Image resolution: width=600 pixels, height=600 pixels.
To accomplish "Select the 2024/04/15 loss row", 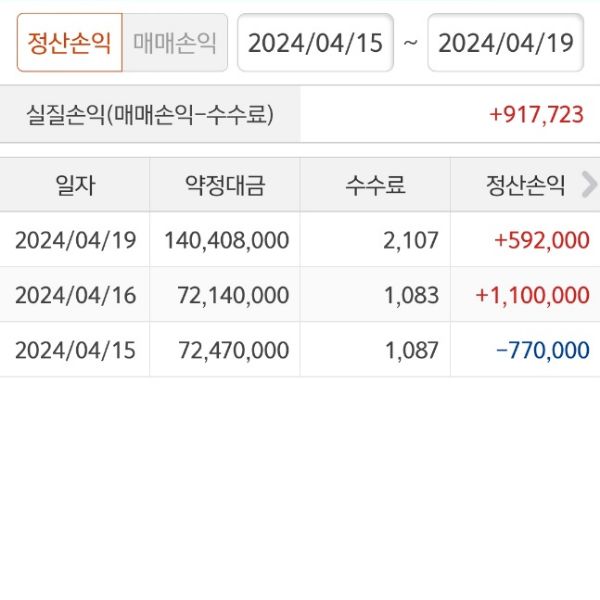I will 300,350.
